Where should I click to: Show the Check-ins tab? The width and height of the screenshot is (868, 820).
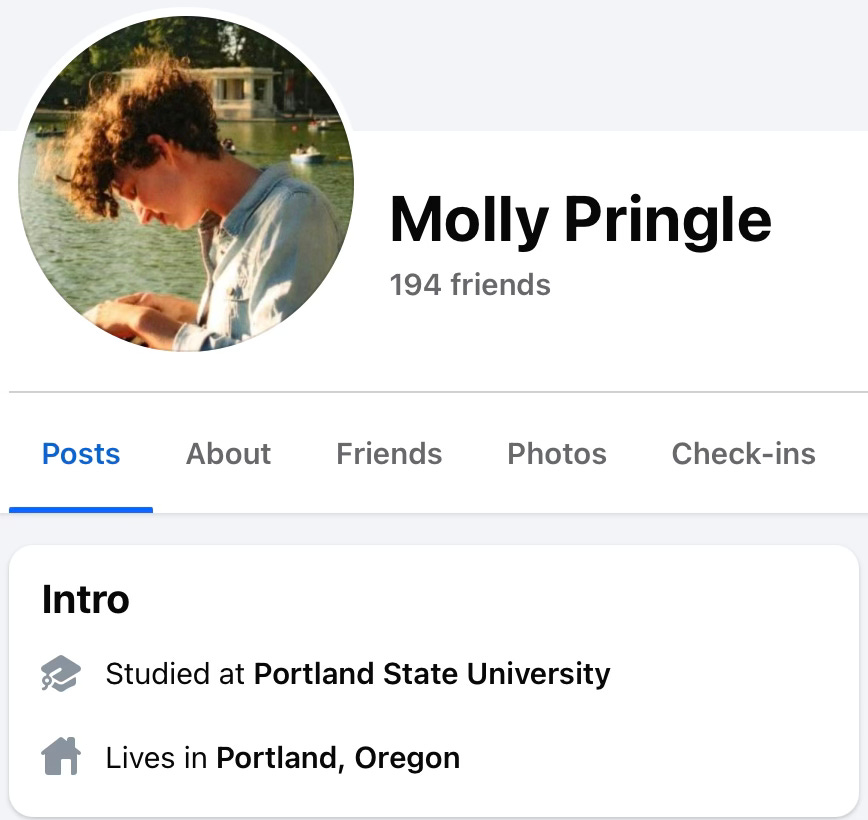click(743, 454)
